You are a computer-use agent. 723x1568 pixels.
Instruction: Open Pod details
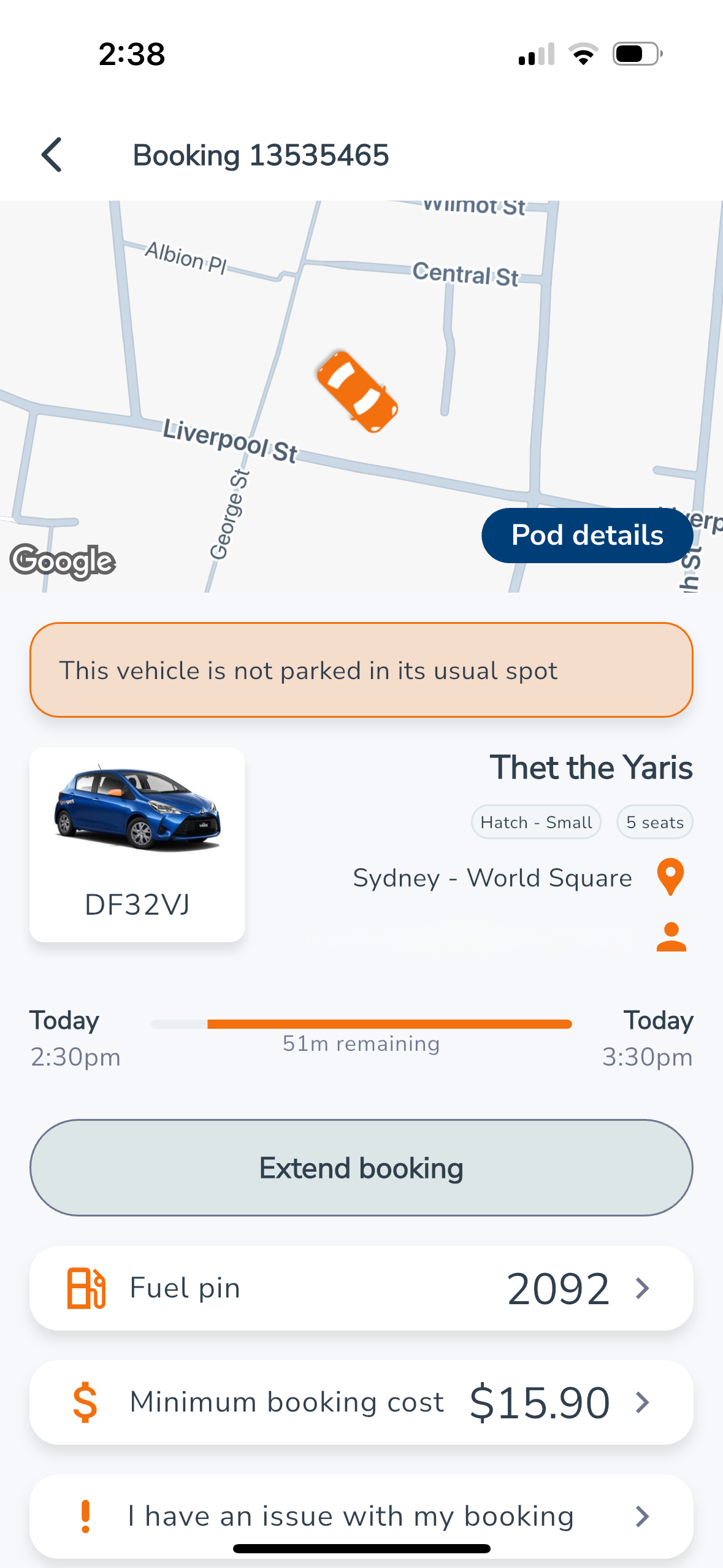[x=586, y=535]
